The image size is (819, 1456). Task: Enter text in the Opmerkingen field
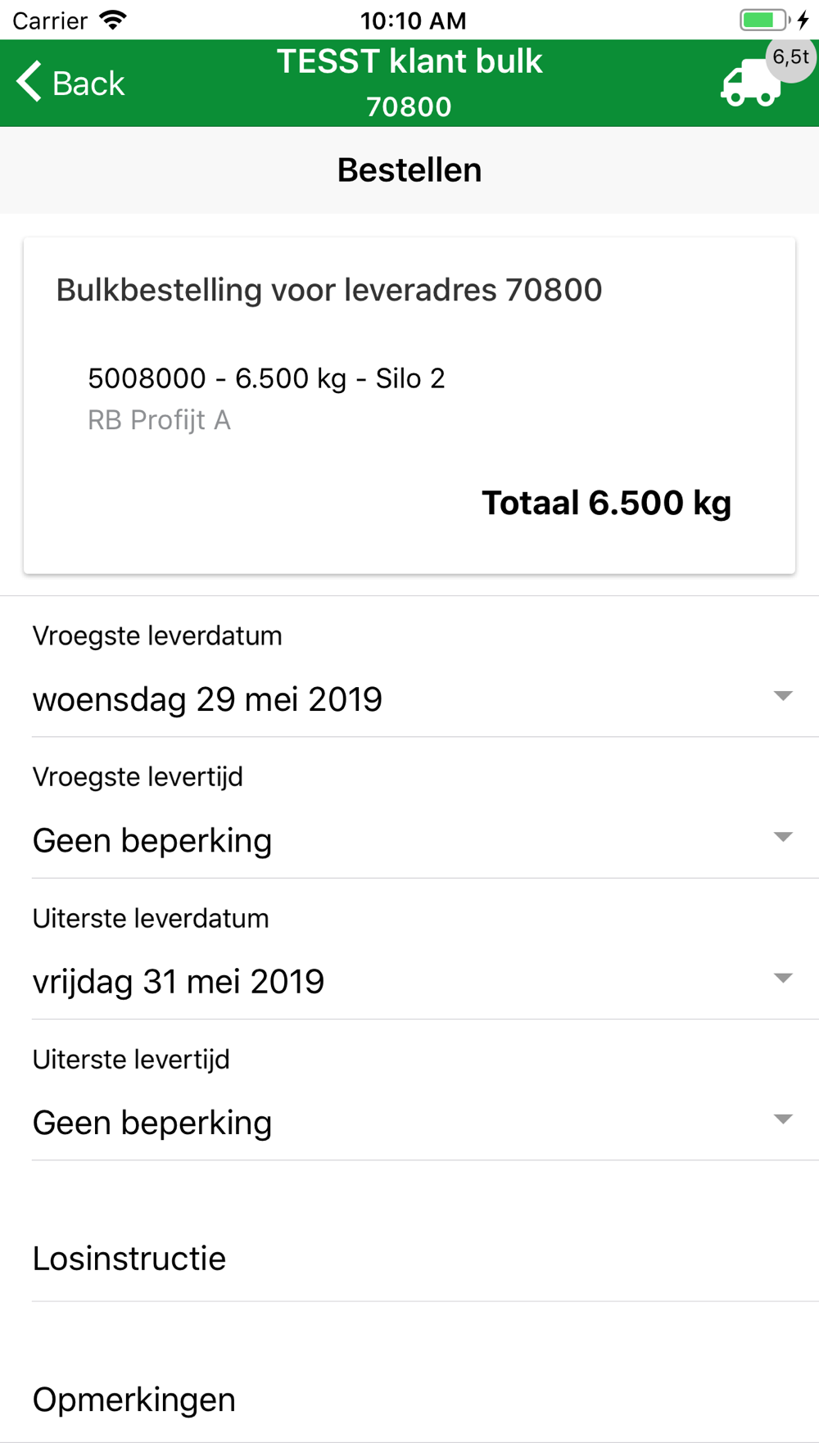[425, 1399]
